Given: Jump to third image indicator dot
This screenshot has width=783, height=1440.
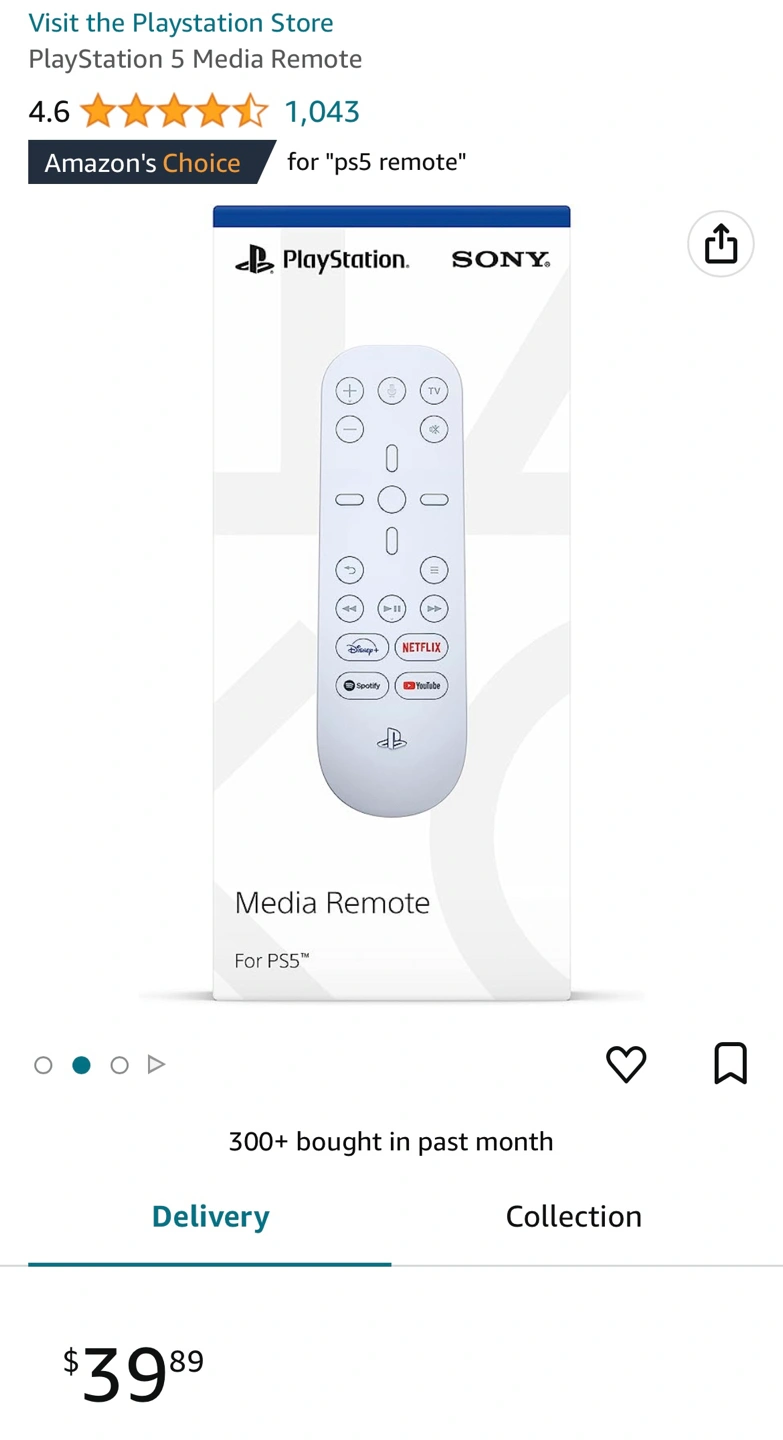Looking at the screenshot, I should click(119, 1065).
